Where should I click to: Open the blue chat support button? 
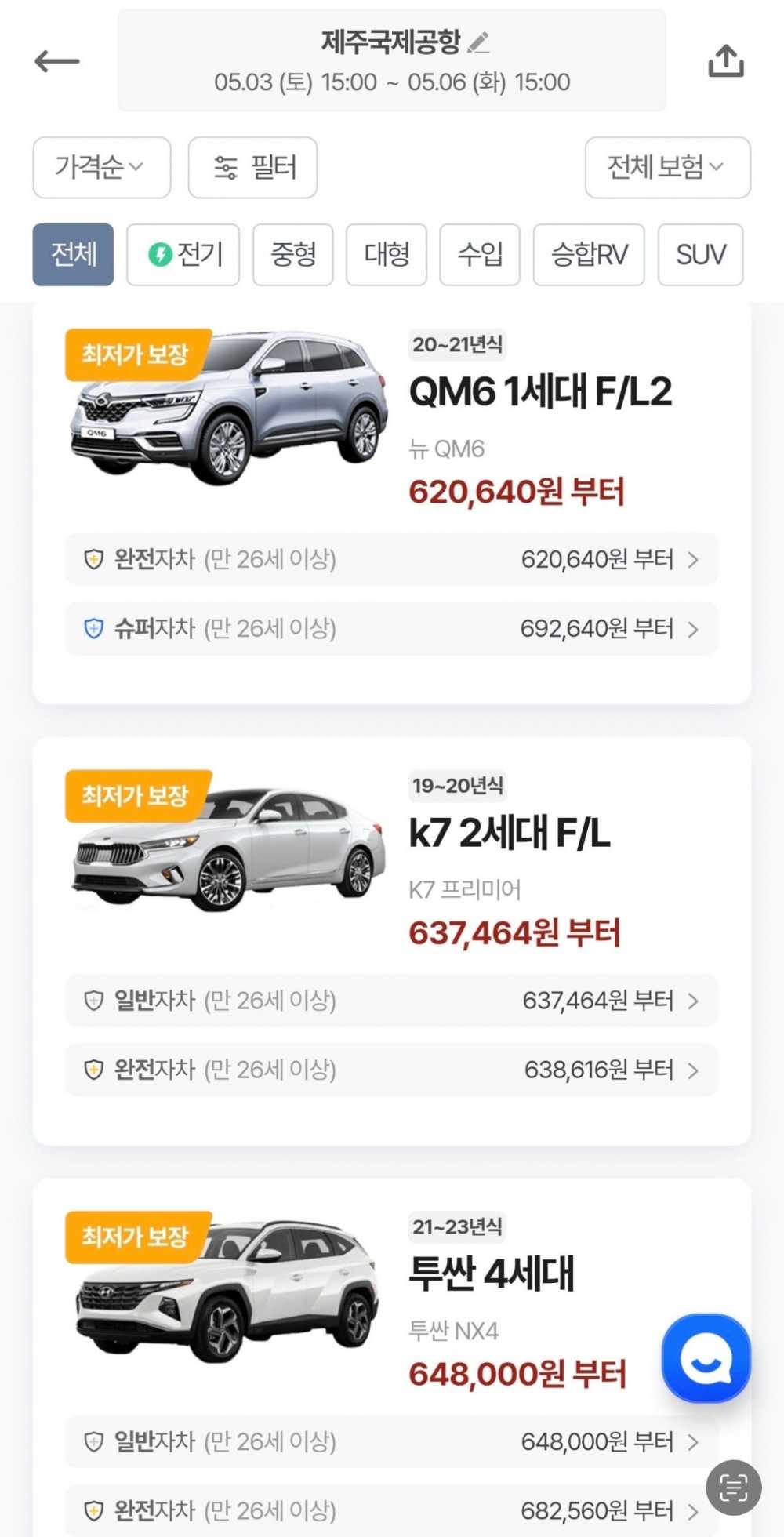pos(706,1357)
